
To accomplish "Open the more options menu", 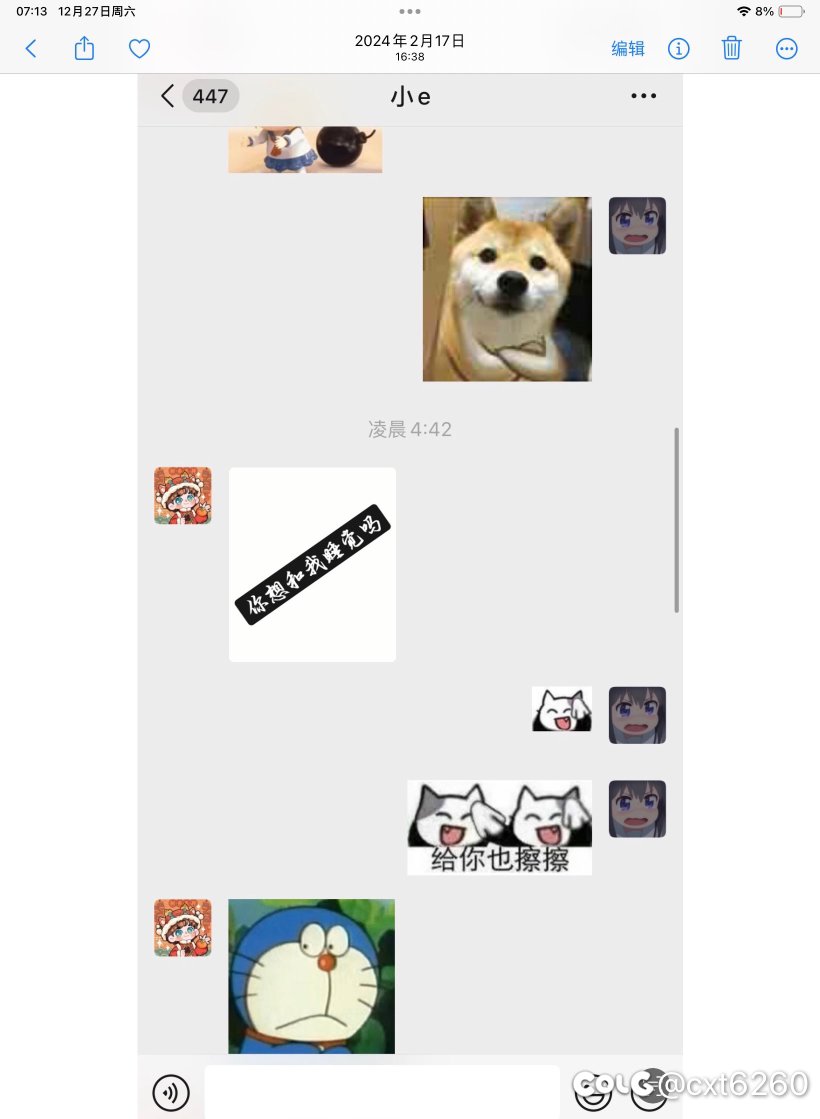I will point(787,48).
